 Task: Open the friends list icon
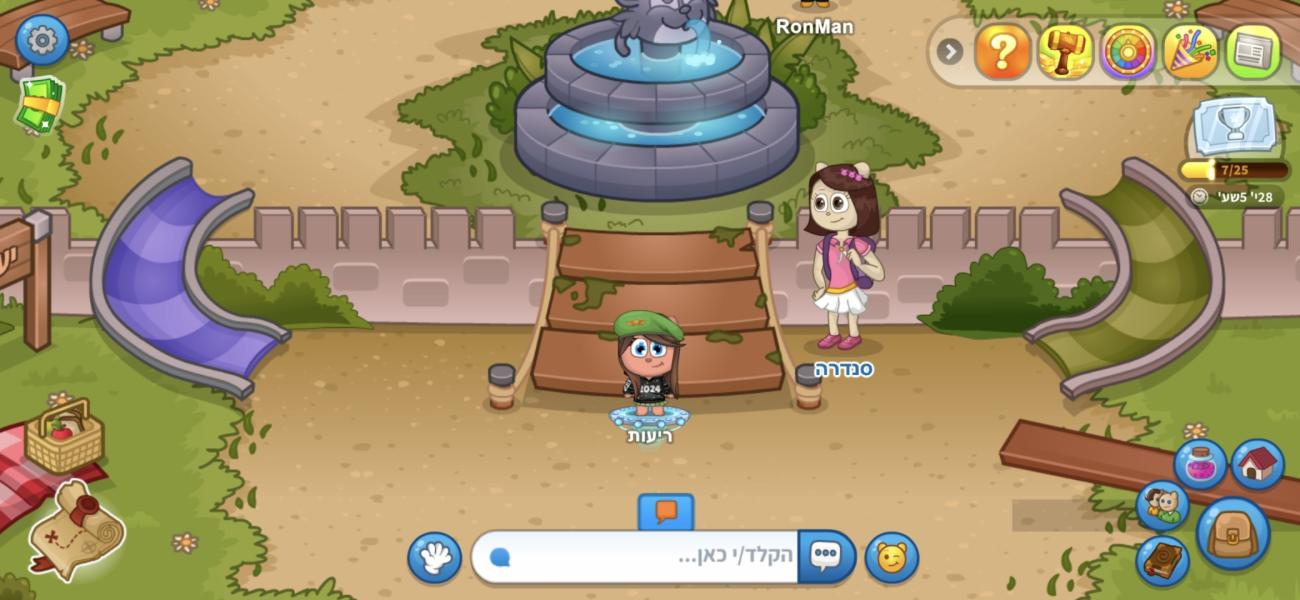coord(1162,505)
